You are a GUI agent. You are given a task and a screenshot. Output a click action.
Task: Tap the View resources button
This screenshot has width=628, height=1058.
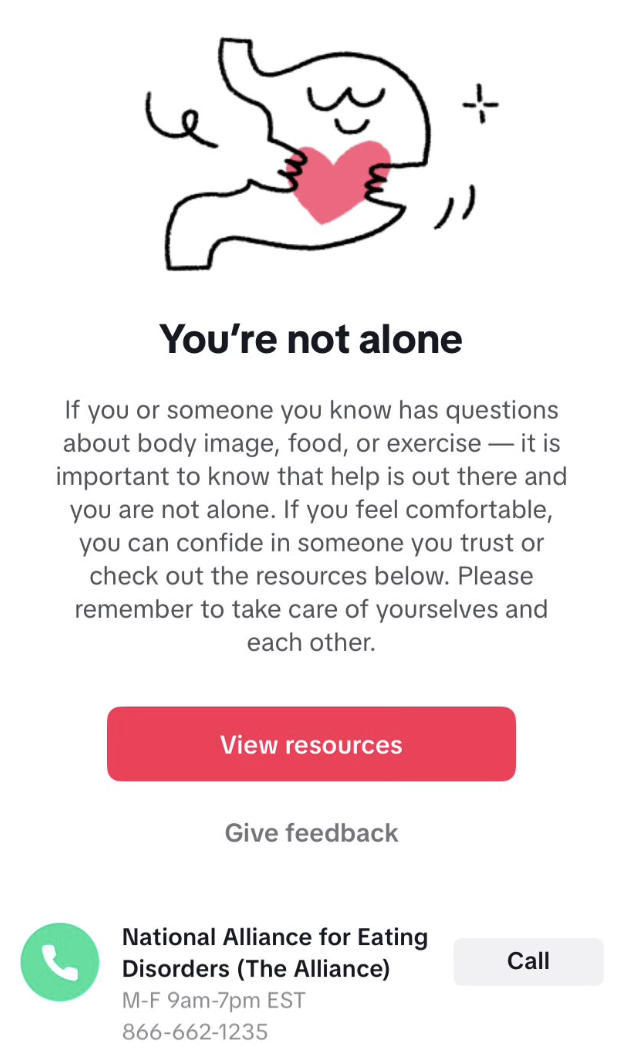click(311, 744)
